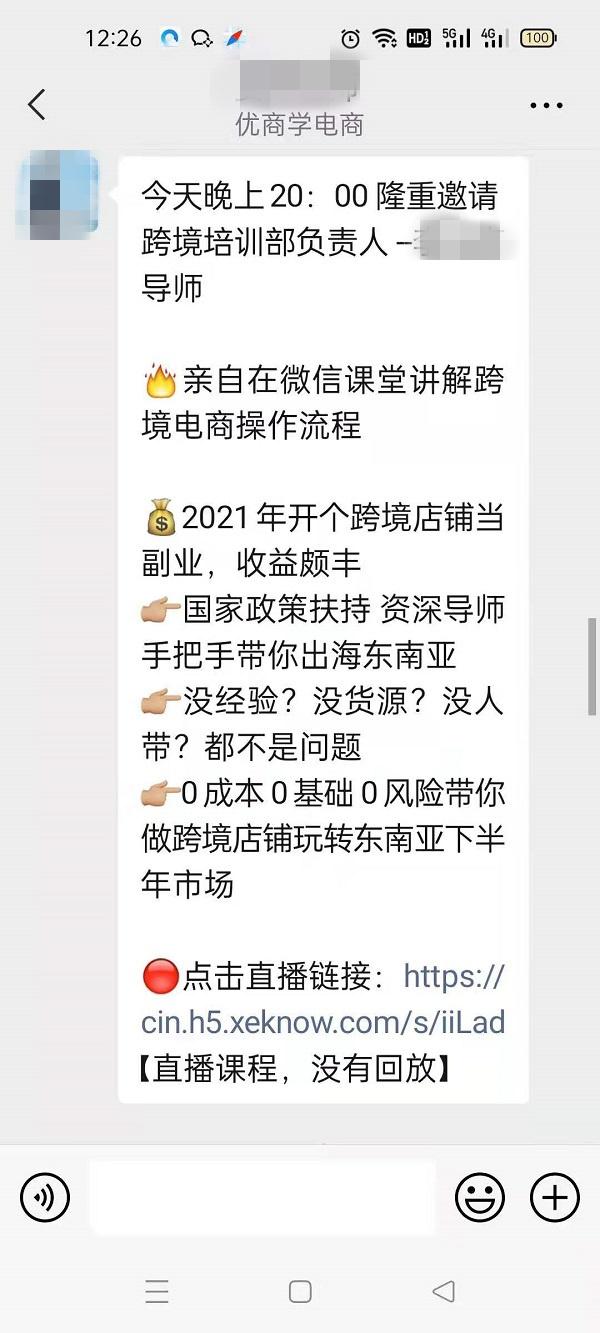The height and width of the screenshot is (1333, 600).
Task: Open the emoji picker
Action: click(x=480, y=1197)
